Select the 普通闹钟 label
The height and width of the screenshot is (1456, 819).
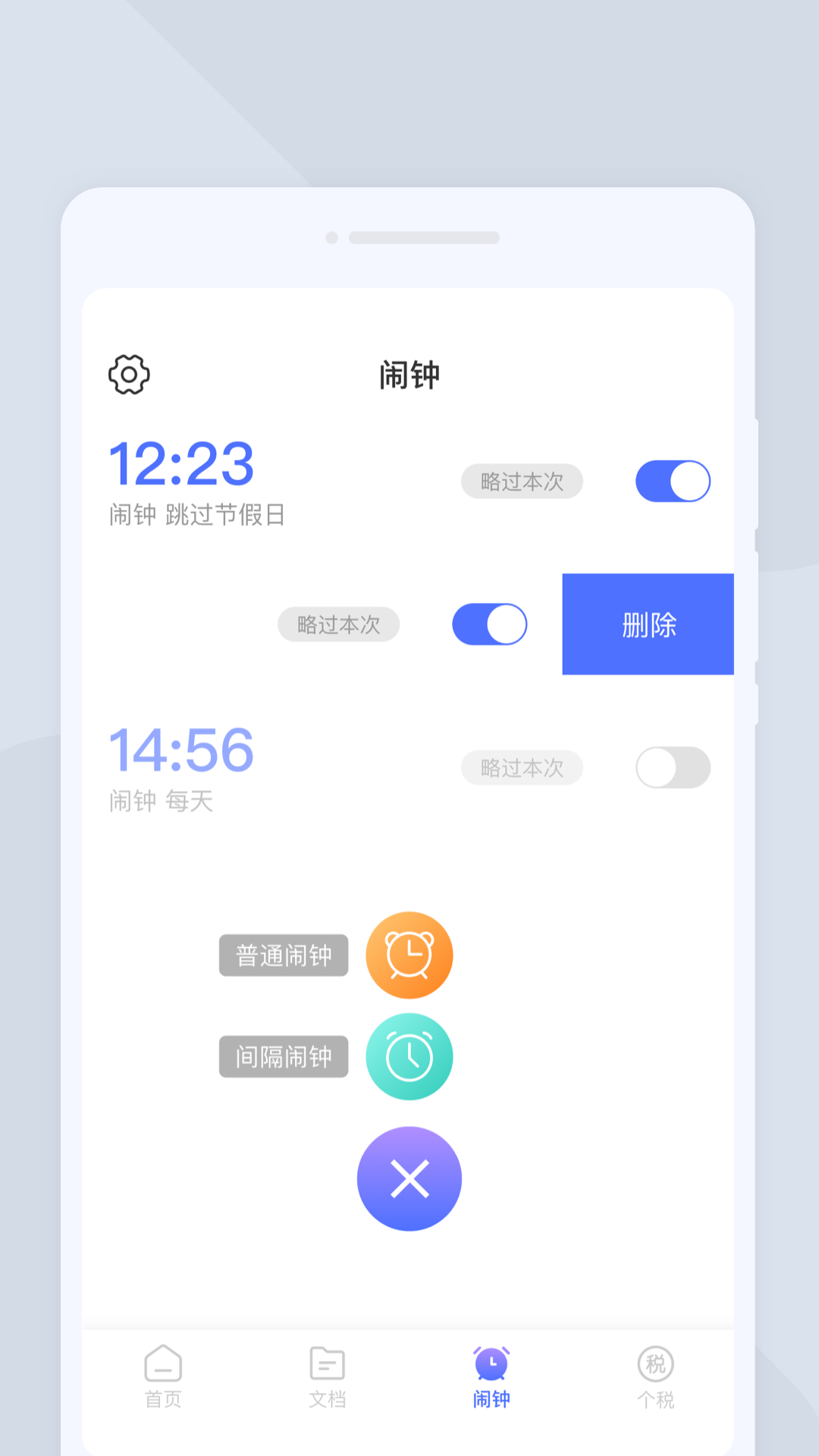[283, 955]
